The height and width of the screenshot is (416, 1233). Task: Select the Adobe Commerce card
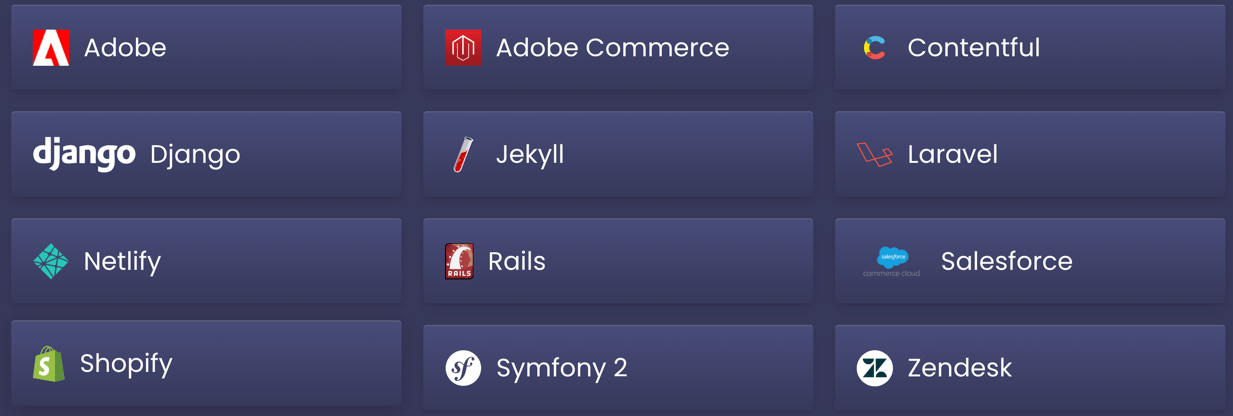618,47
